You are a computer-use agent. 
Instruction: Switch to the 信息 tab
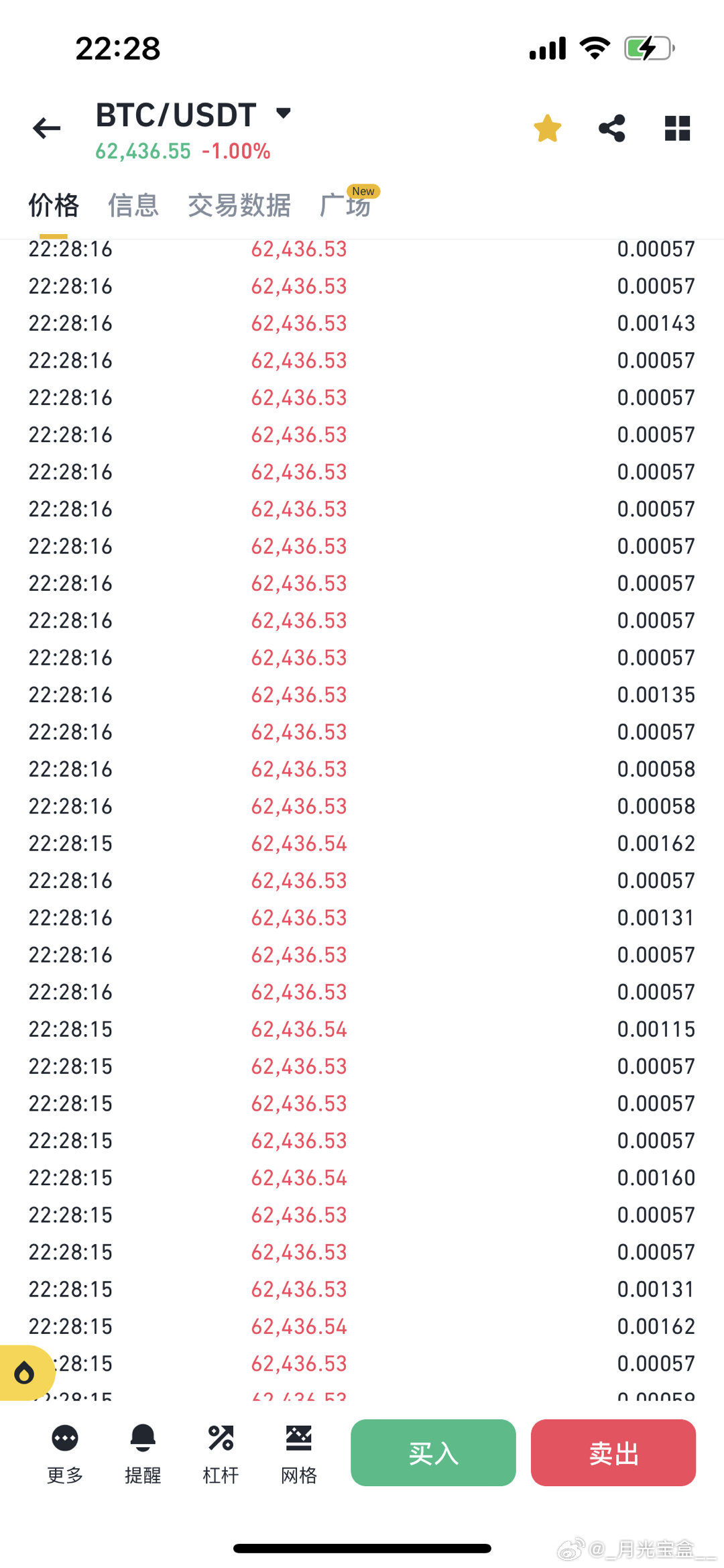pos(133,205)
